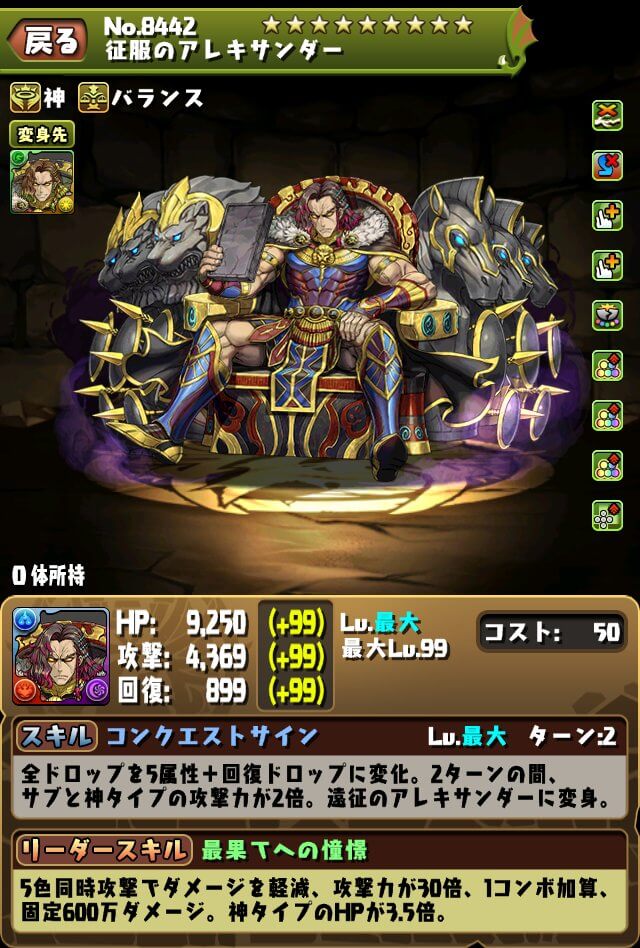Tap the void damage piercer awakening icon
The image size is (640, 948).
607,315
